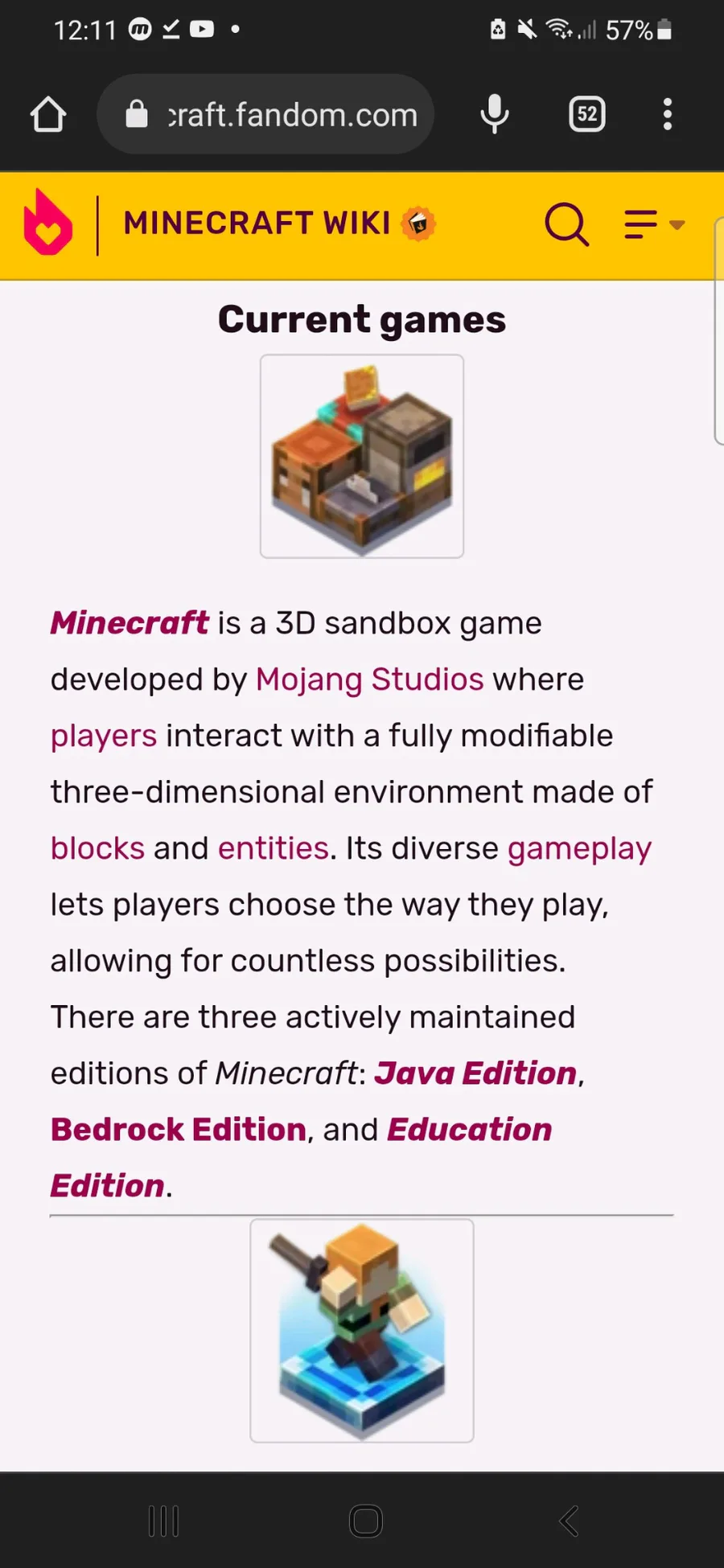
Task: Open the Bedrock Edition link
Action: click(179, 1130)
